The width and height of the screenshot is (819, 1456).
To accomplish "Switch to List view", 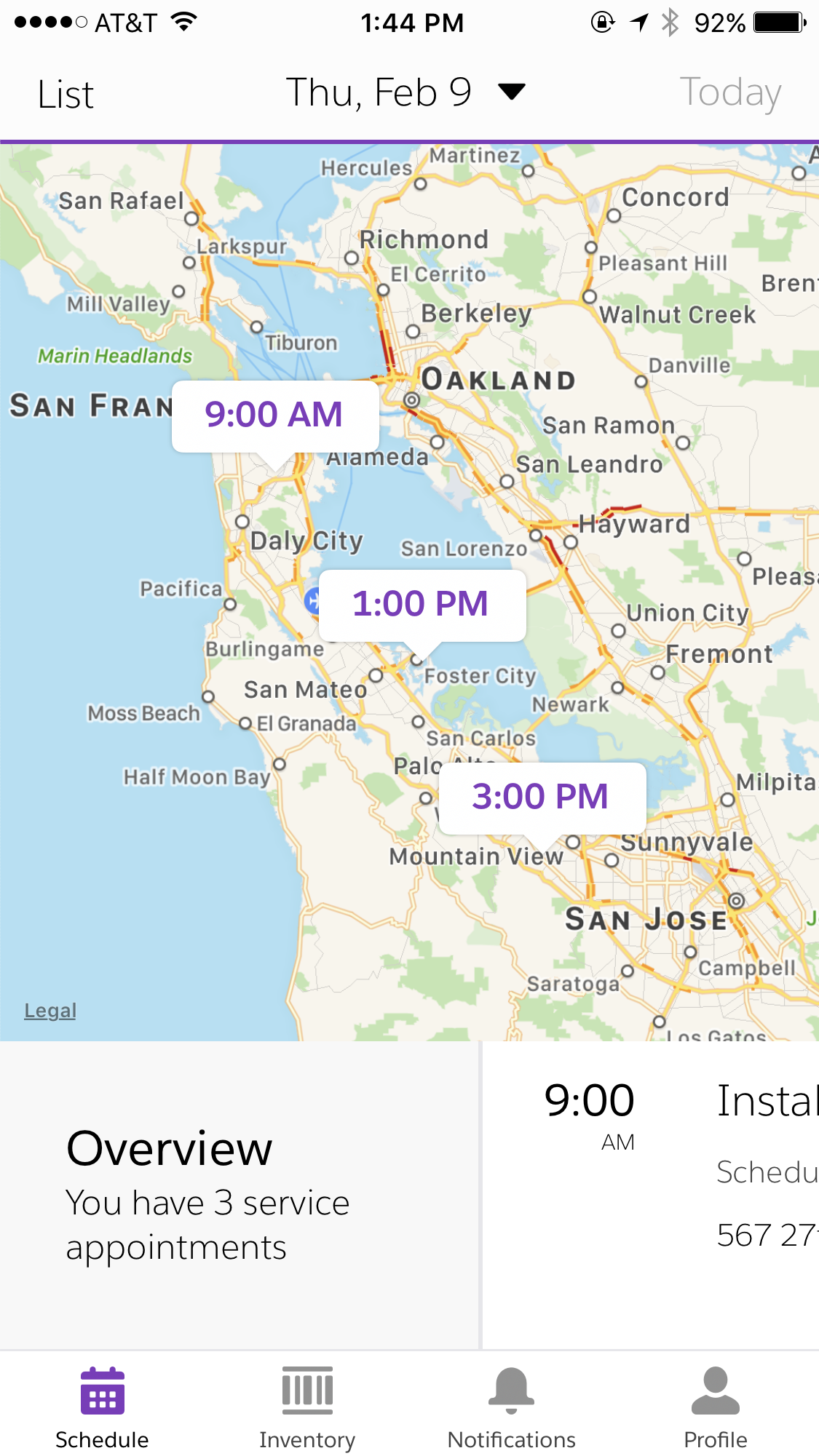I will [66, 95].
